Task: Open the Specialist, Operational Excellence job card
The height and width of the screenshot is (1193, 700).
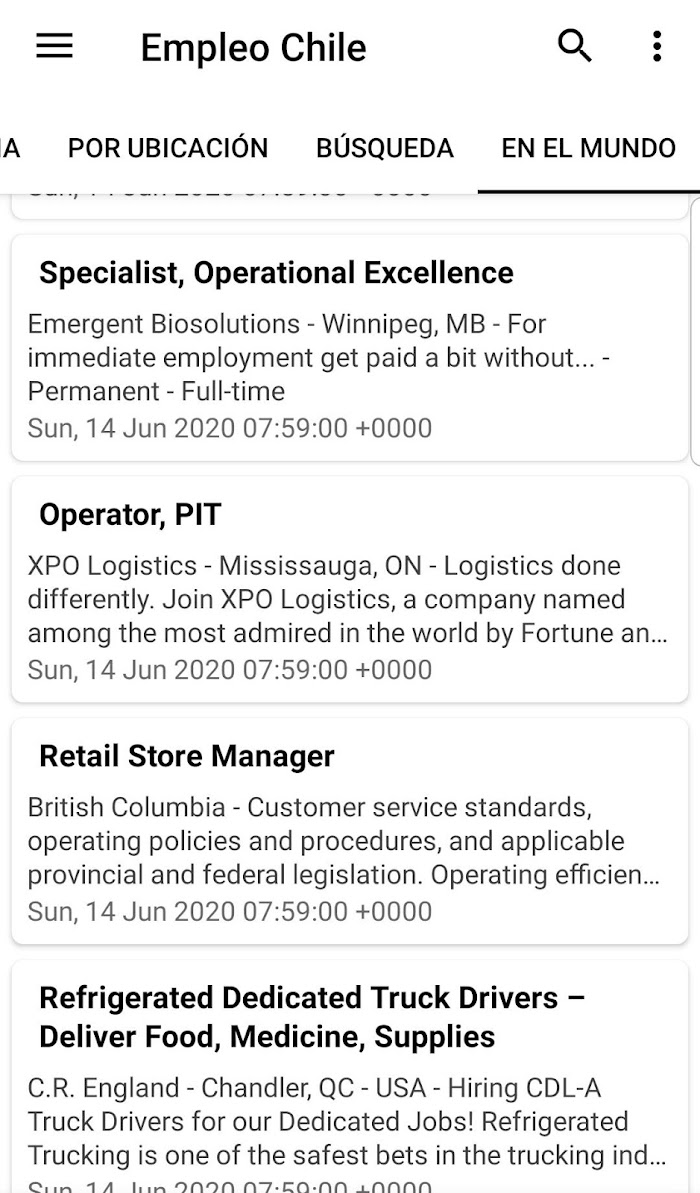Action: point(350,348)
